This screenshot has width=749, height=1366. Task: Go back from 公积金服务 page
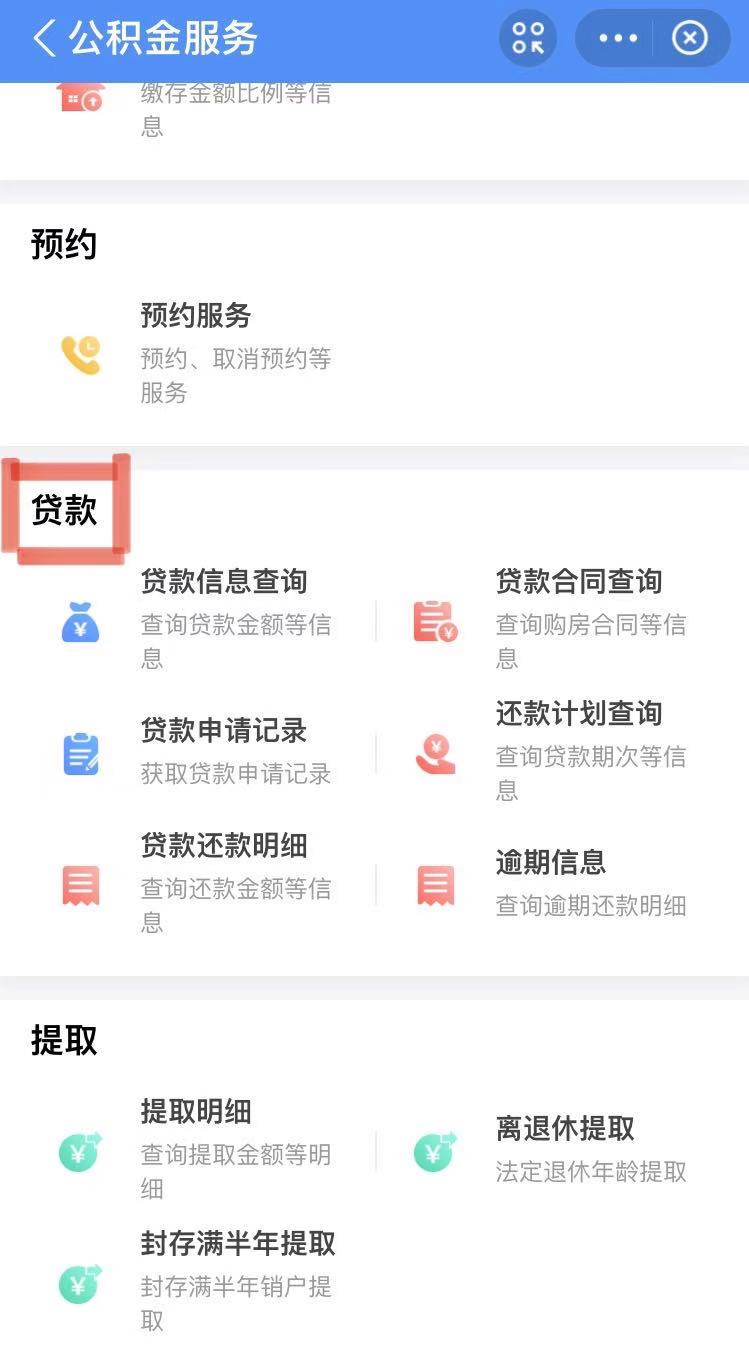44,39
